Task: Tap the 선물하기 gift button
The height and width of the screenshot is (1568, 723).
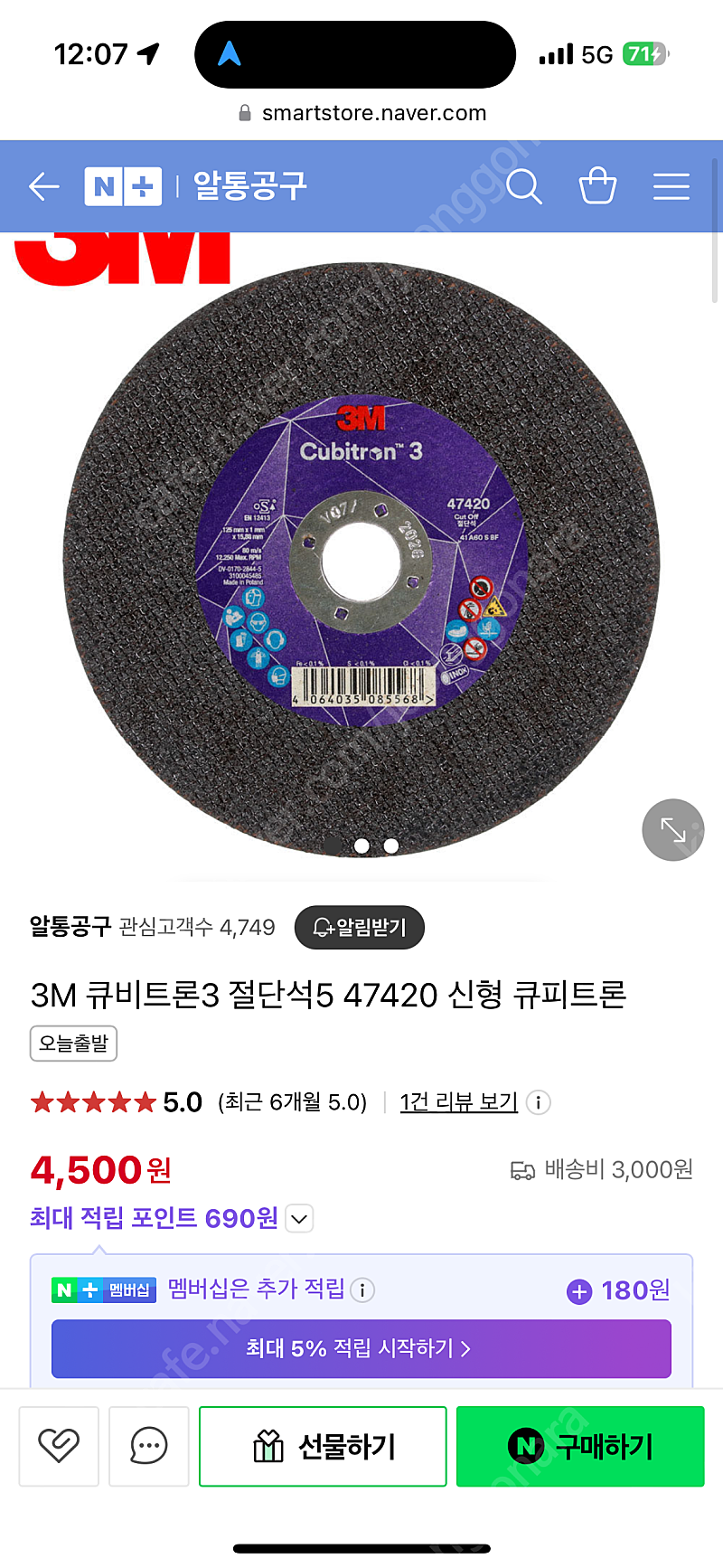Action: coord(323,1446)
